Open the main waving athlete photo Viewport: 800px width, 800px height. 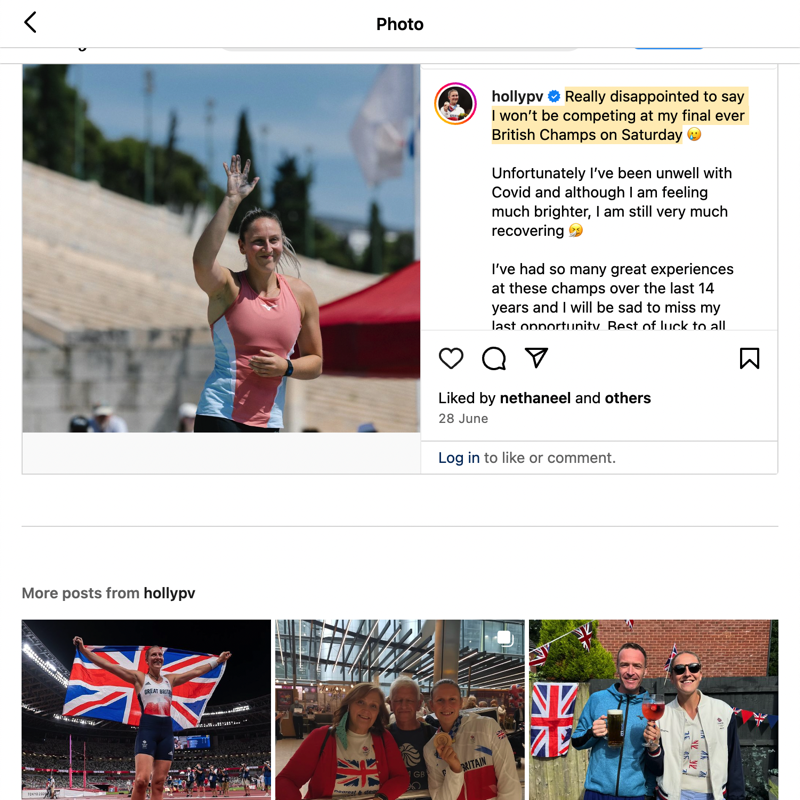(221, 248)
